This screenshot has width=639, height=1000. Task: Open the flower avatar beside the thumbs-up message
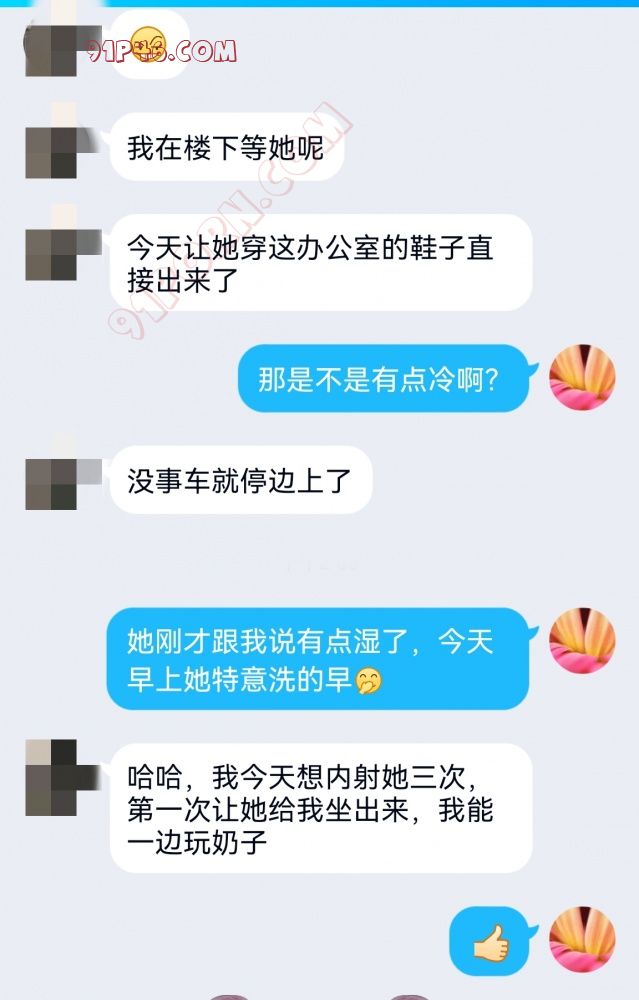(x=582, y=939)
